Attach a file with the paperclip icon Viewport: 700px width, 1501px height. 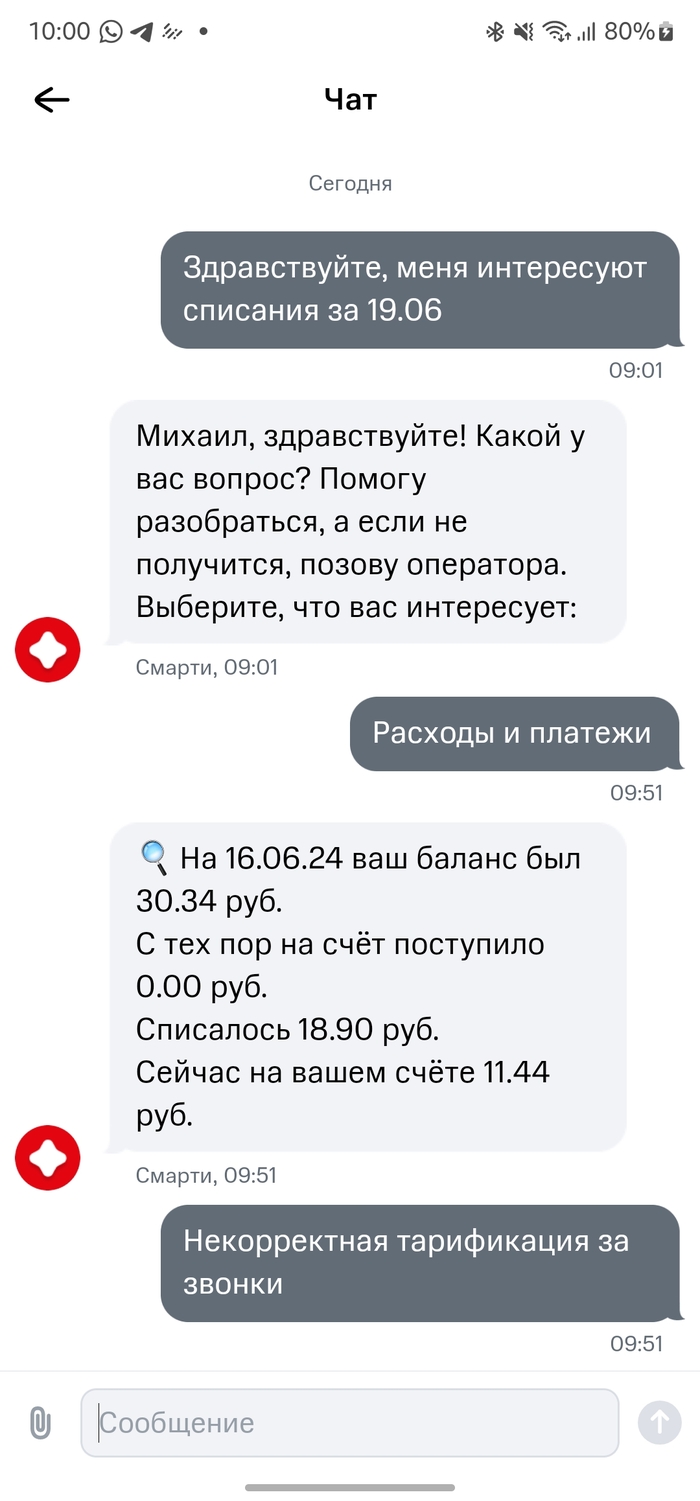40,1422
